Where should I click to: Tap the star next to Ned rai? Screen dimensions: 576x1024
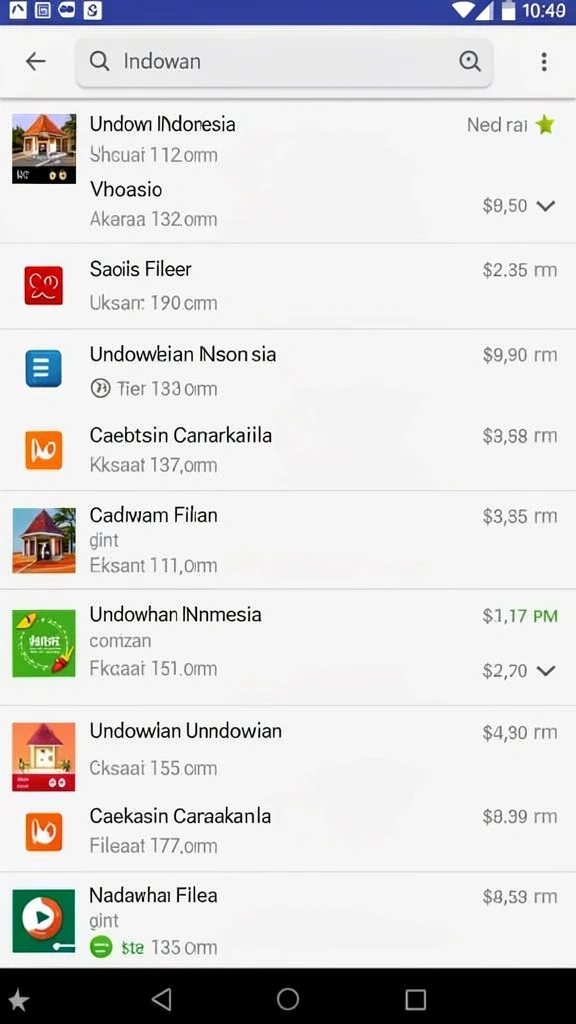point(545,124)
